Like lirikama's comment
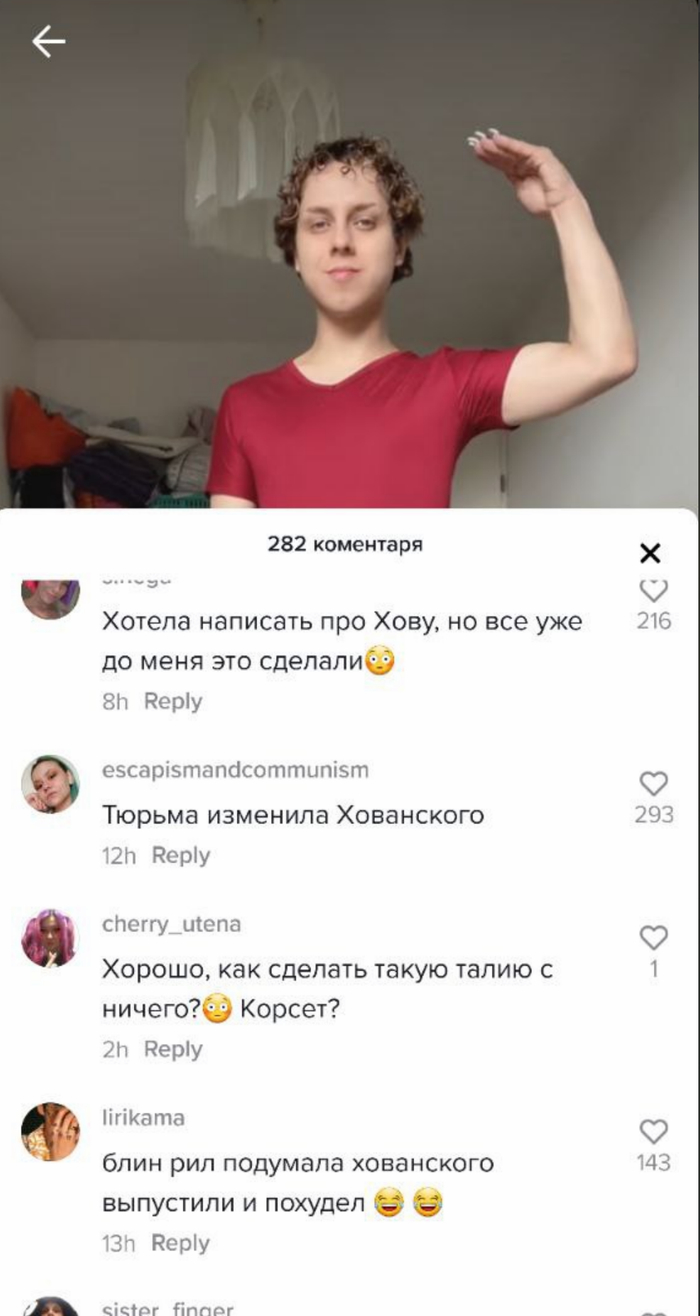The image size is (700, 1316). point(653,1131)
